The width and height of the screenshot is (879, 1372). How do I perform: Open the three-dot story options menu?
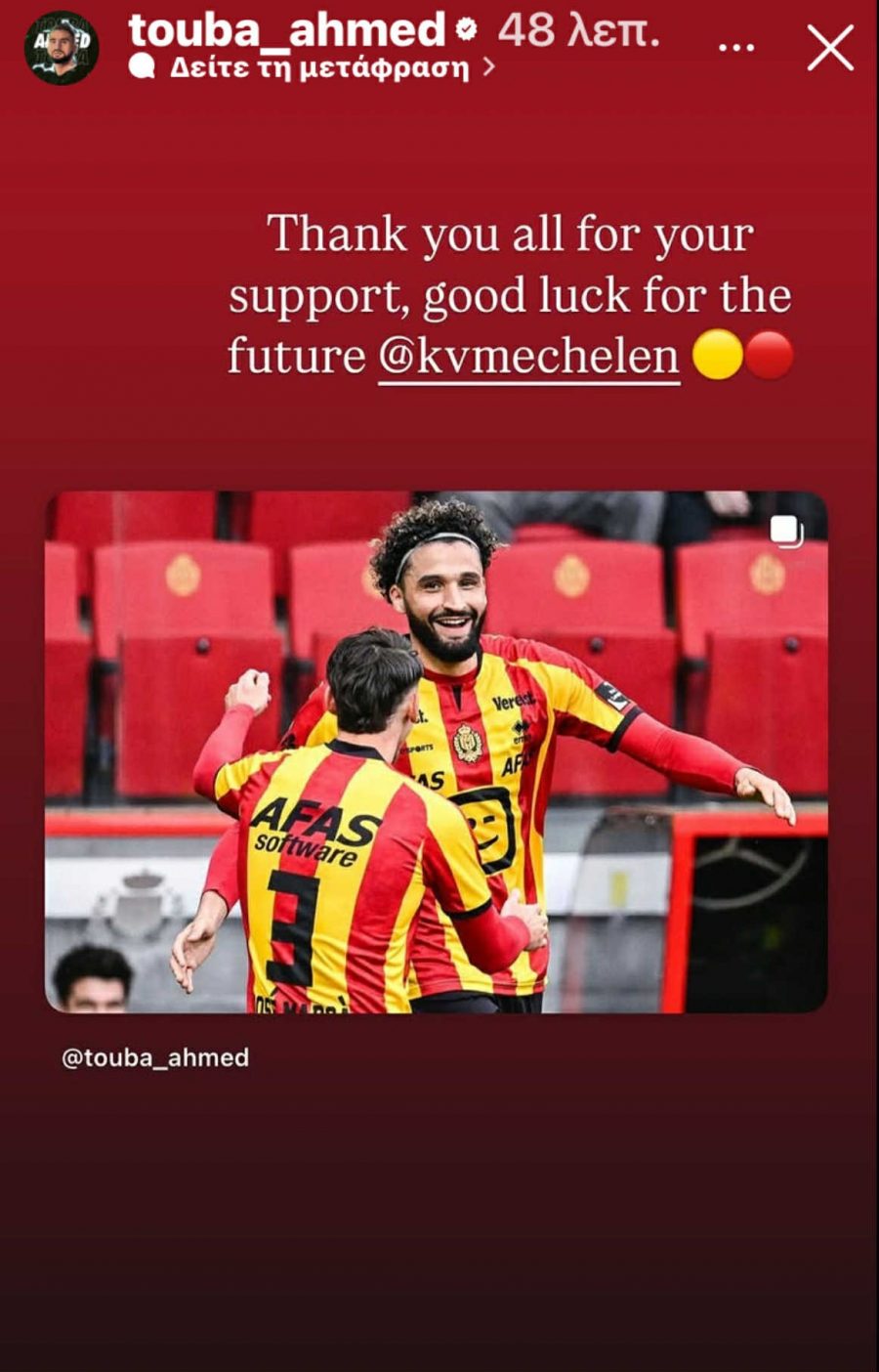(735, 48)
